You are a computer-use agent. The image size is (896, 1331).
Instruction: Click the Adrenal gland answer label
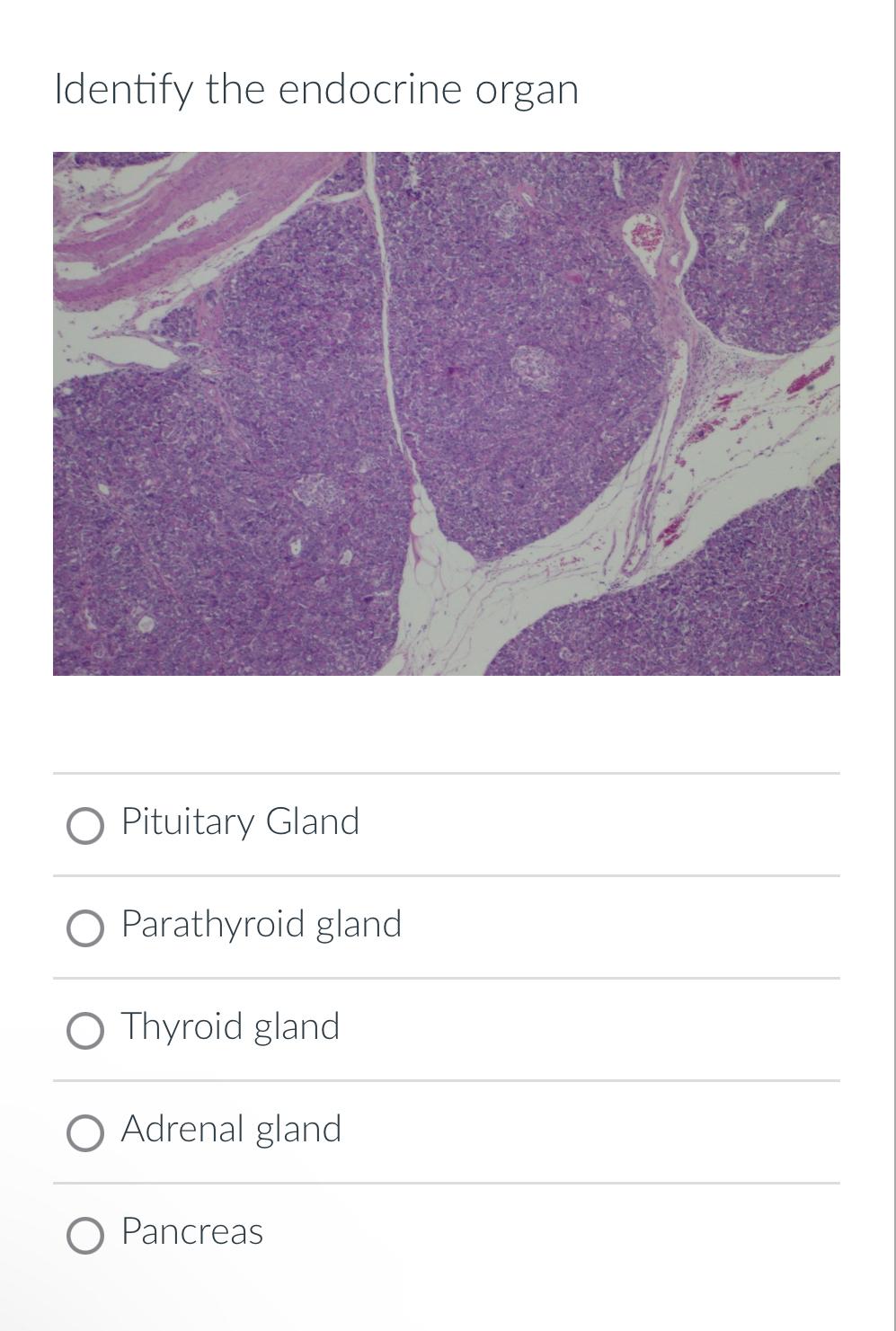pyautogui.click(x=231, y=1131)
